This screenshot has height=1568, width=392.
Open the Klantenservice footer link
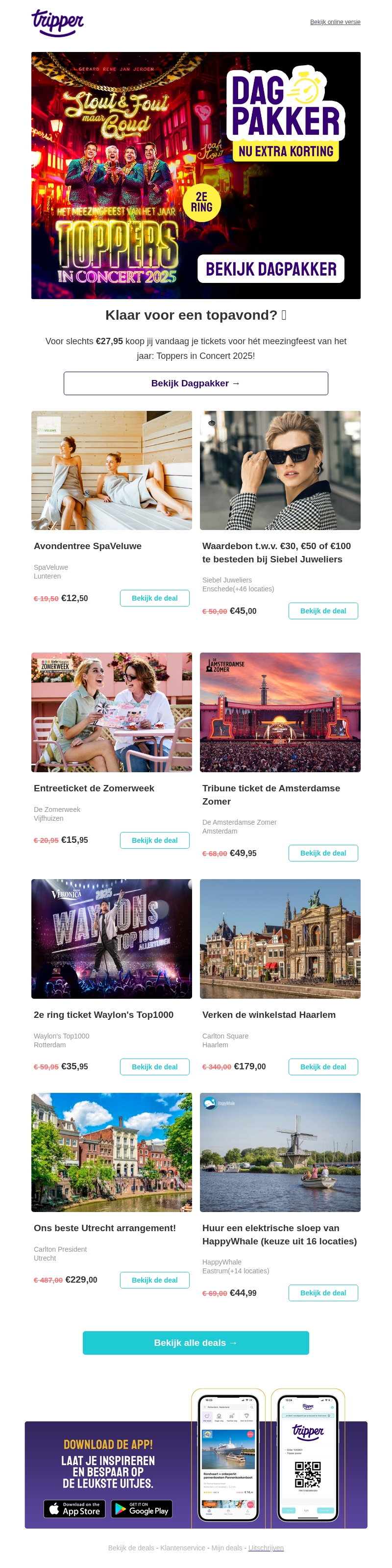[183, 1547]
